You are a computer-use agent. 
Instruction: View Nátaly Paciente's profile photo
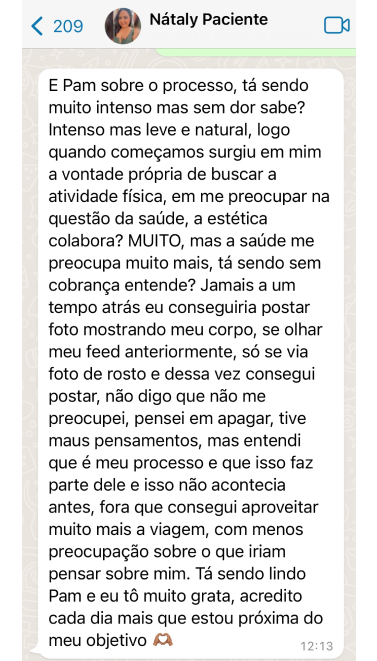[x=123, y=26]
